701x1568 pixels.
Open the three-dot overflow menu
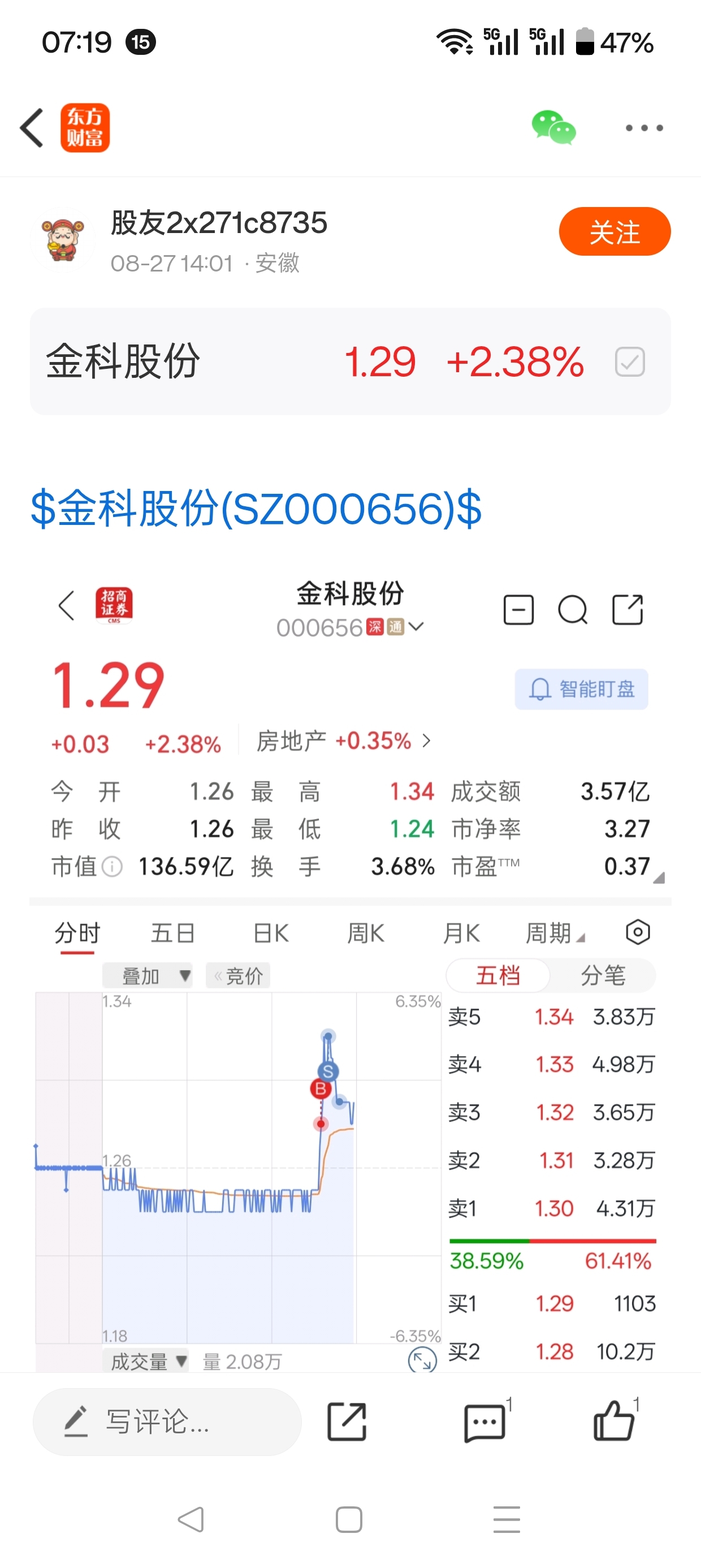644,128
